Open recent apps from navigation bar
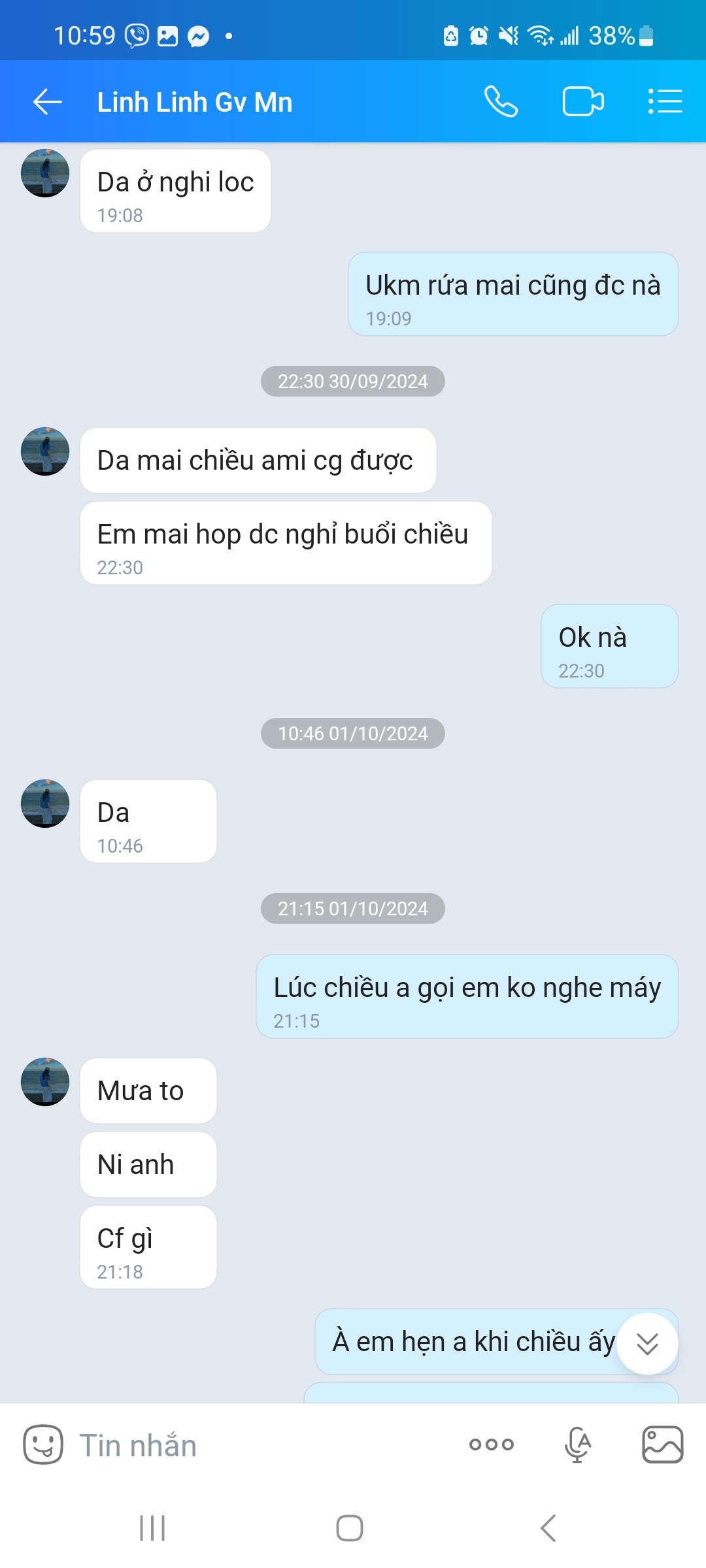 (152, 1528)
